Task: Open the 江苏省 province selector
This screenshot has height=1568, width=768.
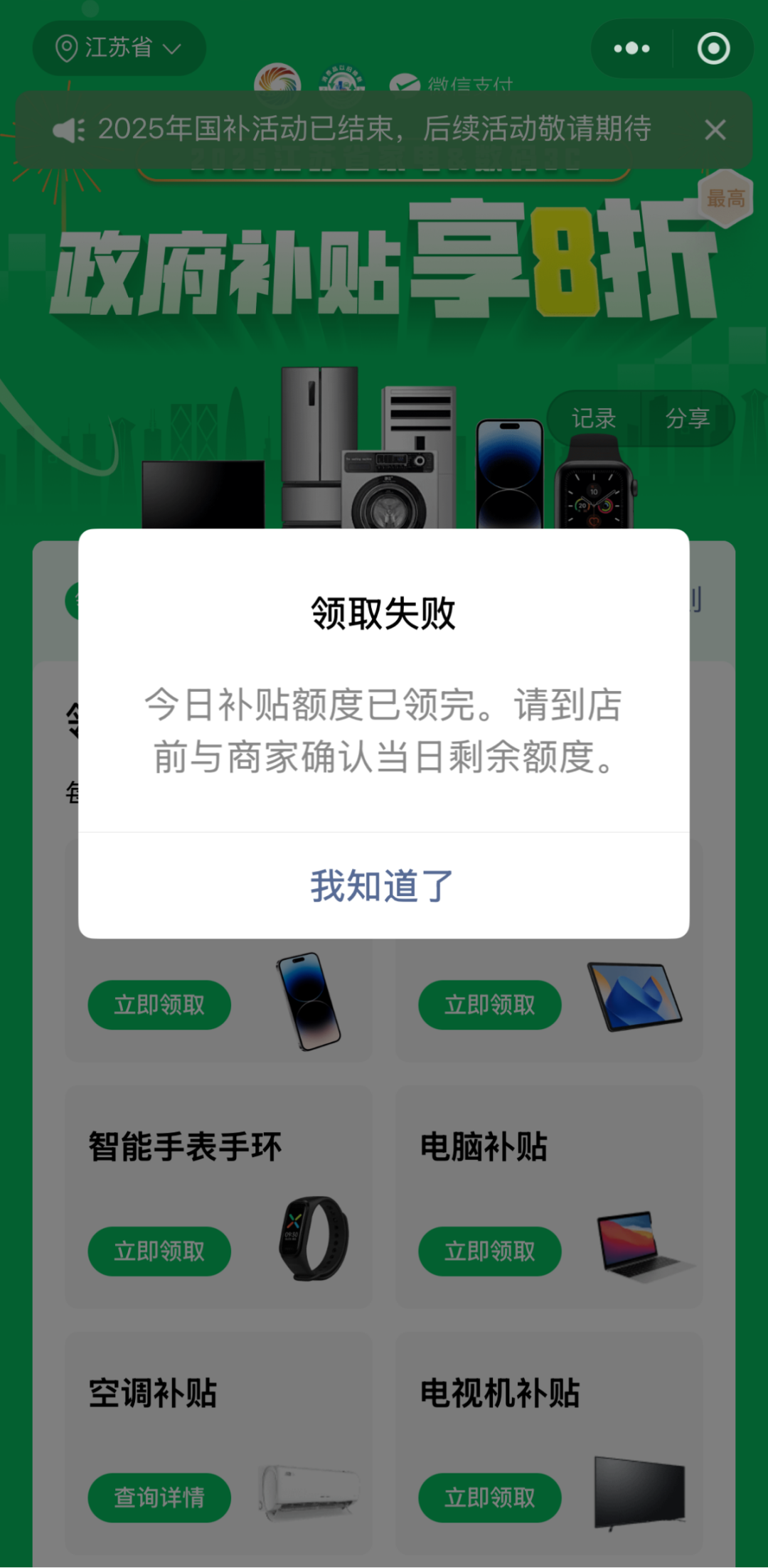Action: 119,48
